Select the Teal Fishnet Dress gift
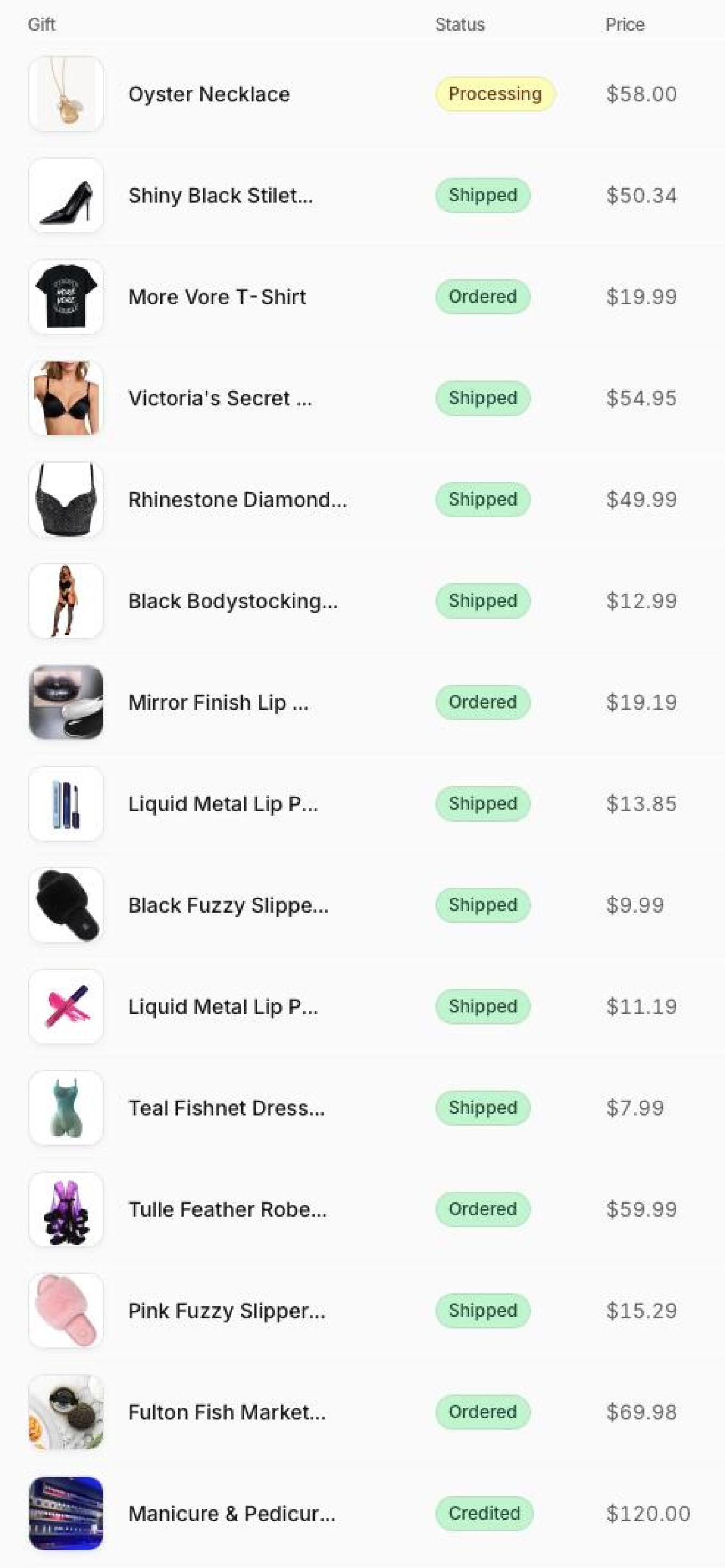Viewport: 725px width, 1568px height. pyautogui.click(x=226, y=1108)
